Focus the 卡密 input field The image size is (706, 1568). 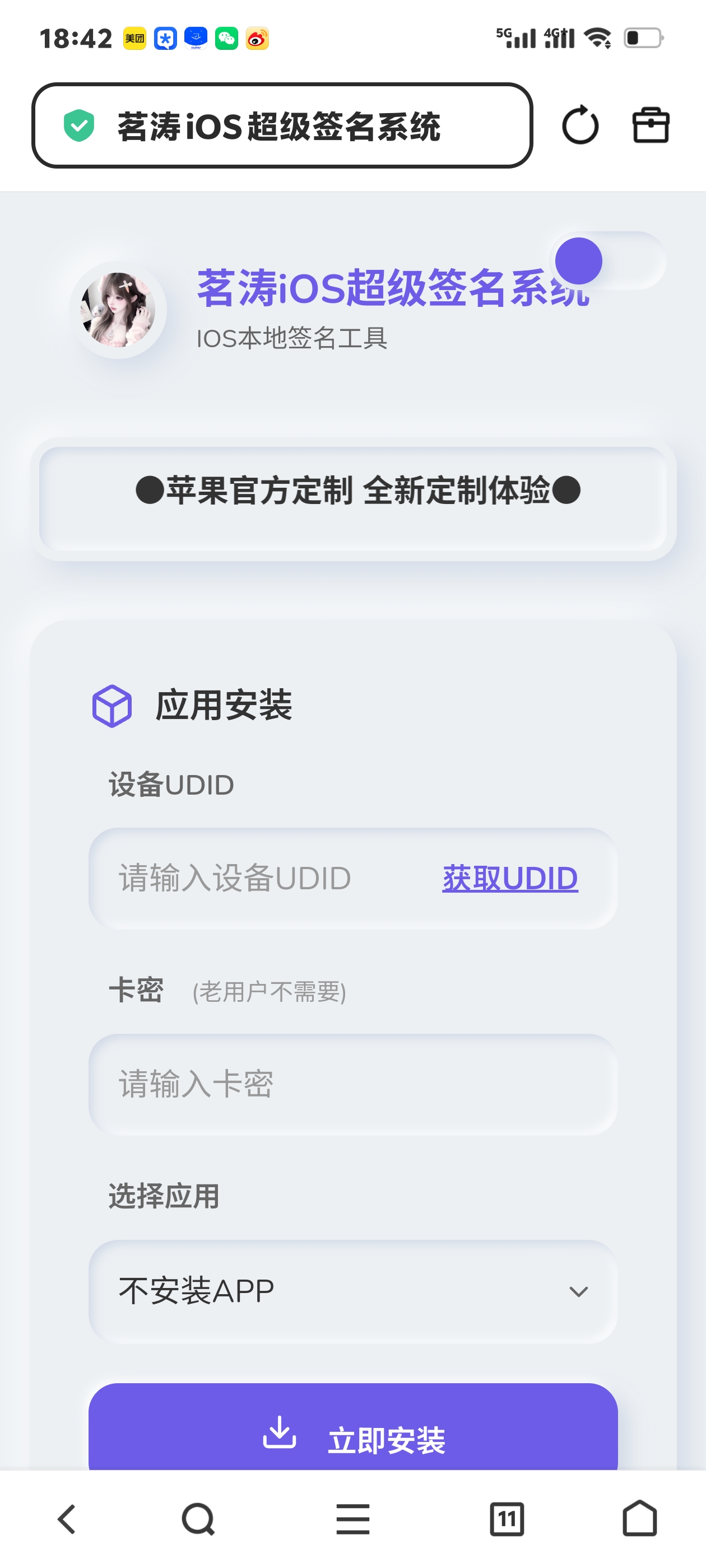pos(352,1084)
